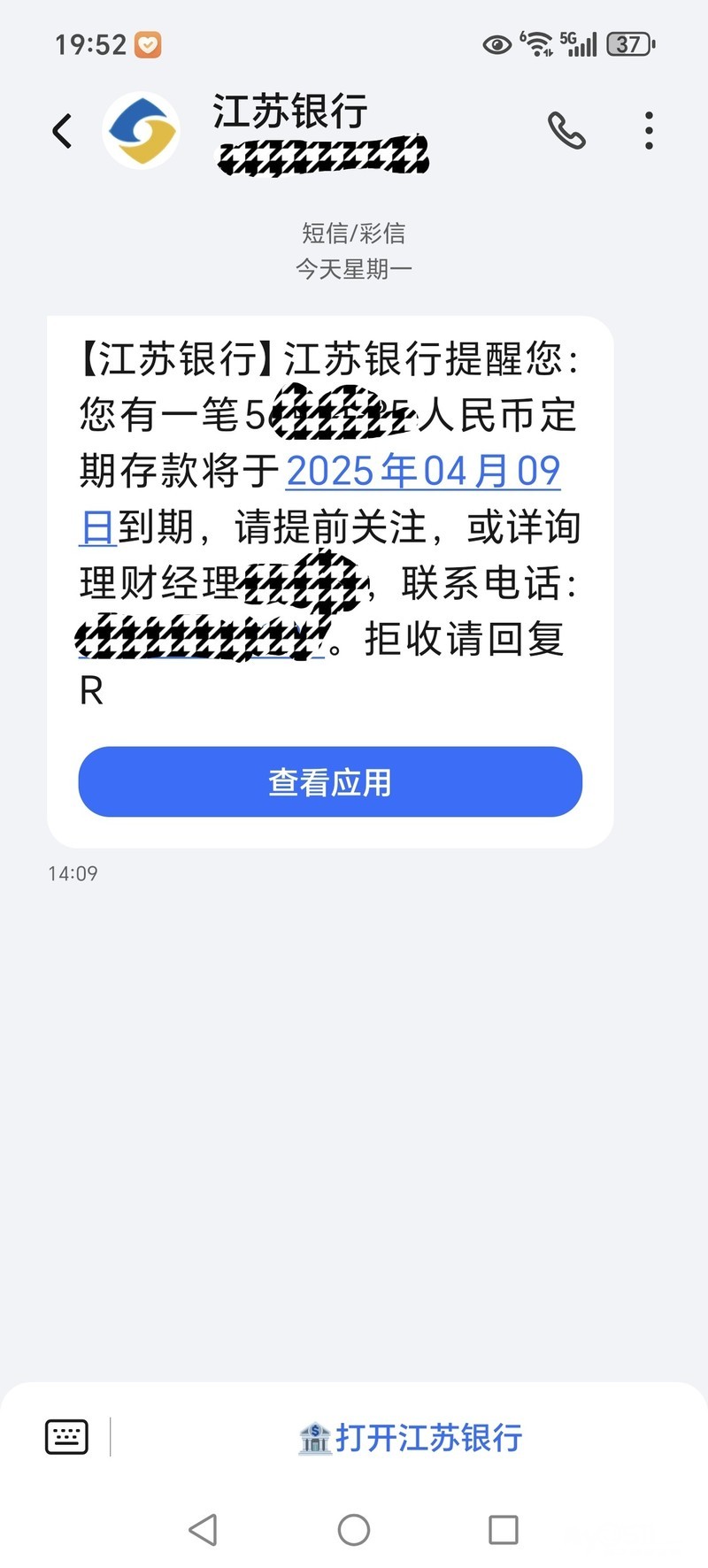Switch to keyboard input
The height and width of the screenshot is (1568, 708).
point(66,1437)
